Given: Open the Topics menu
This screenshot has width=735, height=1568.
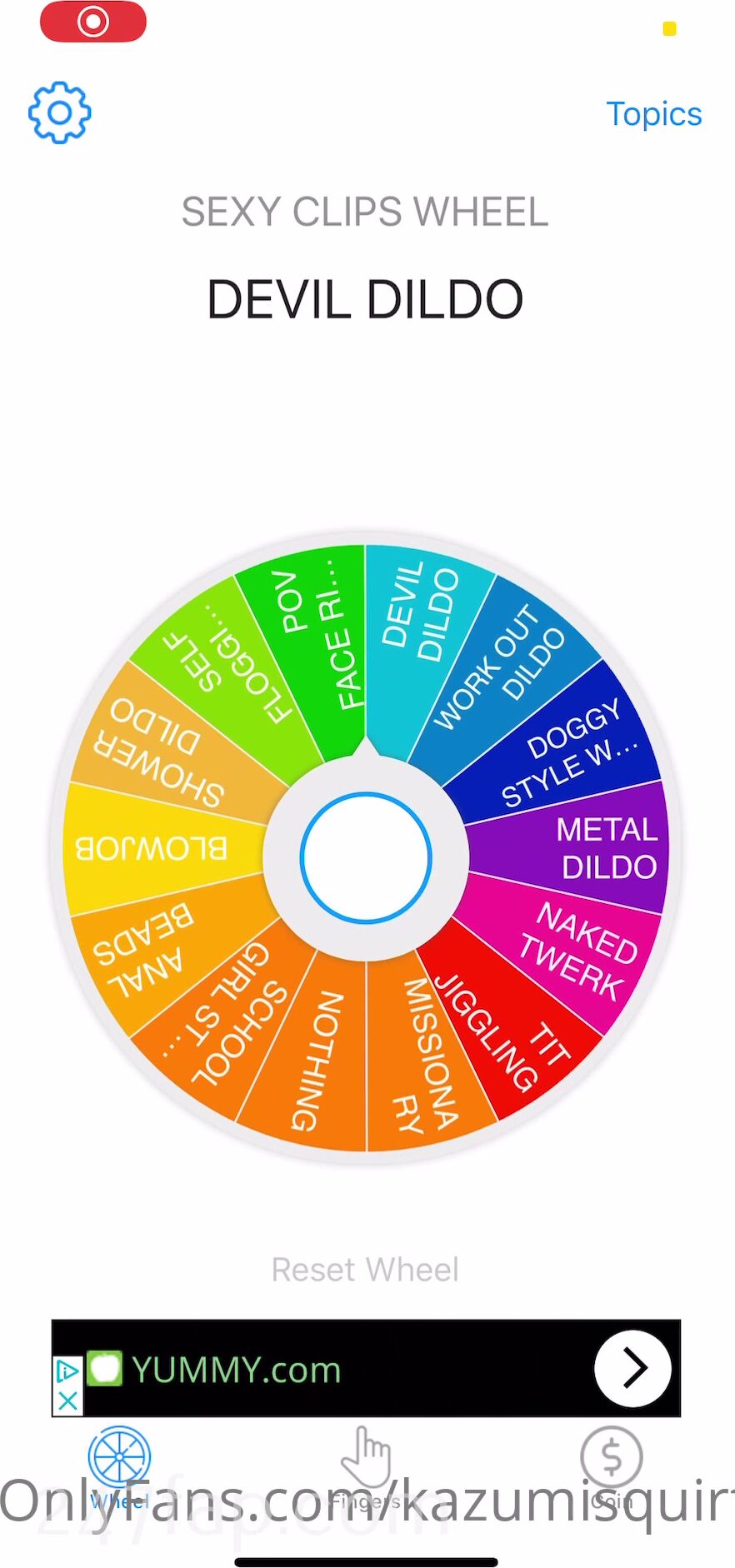Looking at the screenshot, I should 653,114.
